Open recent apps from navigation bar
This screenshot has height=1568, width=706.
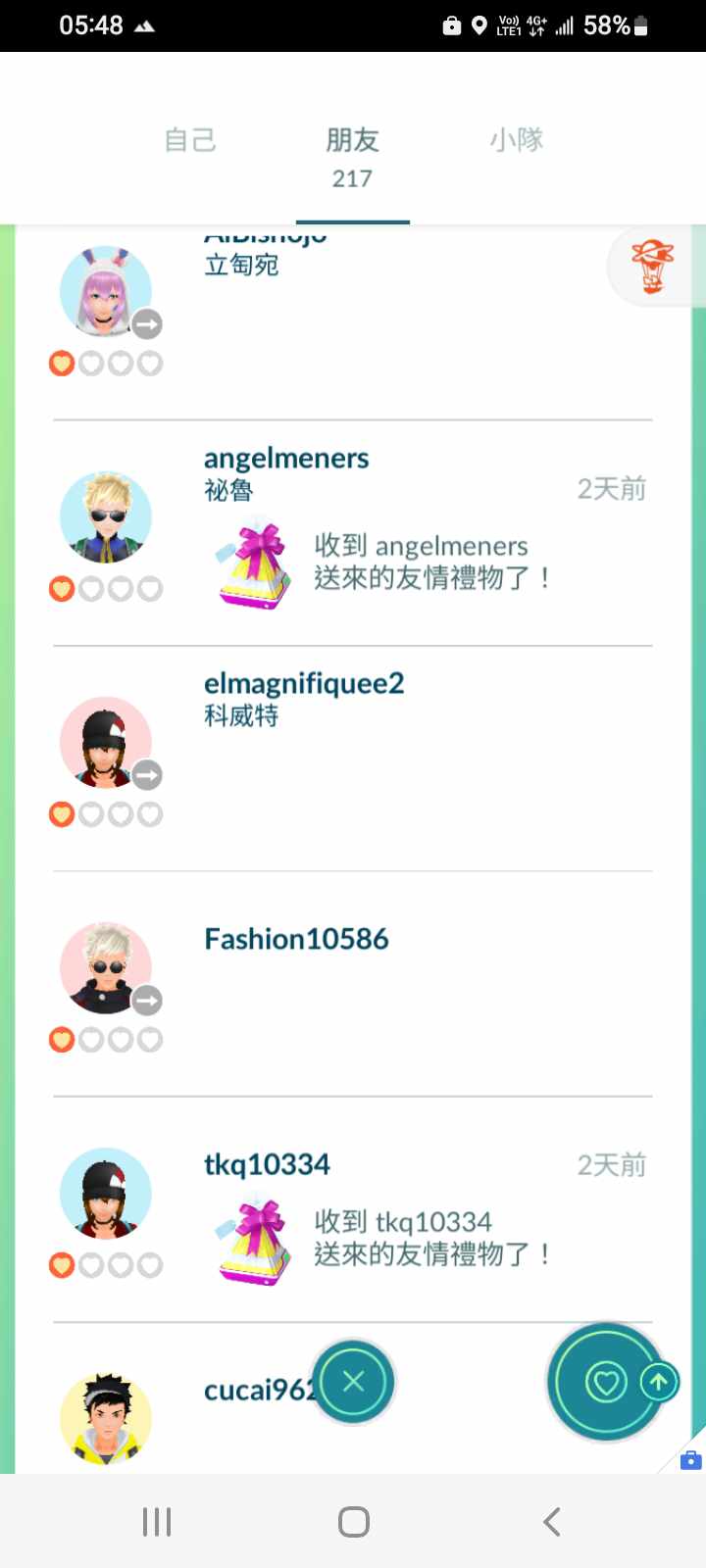157,1521
